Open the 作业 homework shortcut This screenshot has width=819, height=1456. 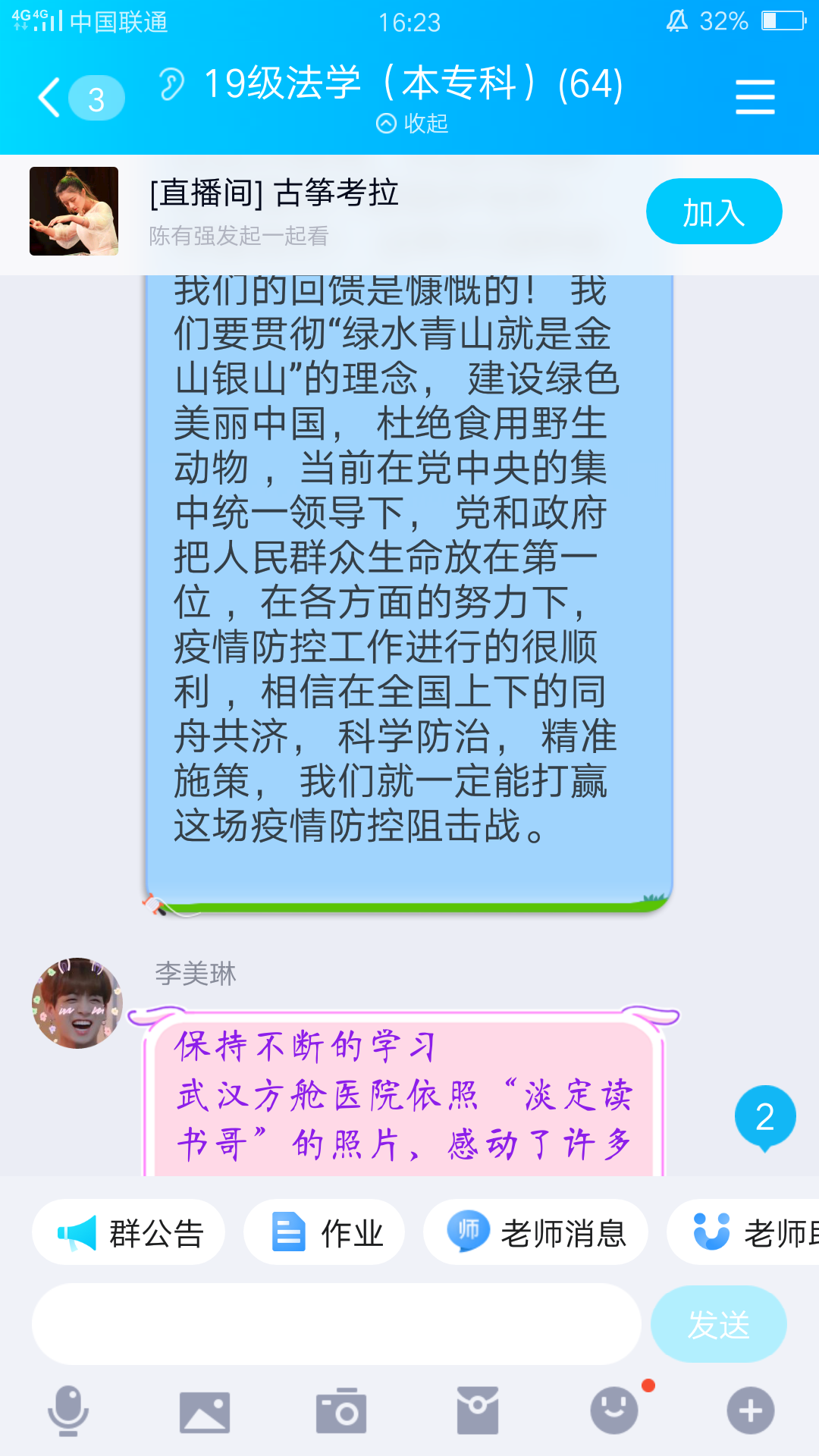(x=325, y=1232)
